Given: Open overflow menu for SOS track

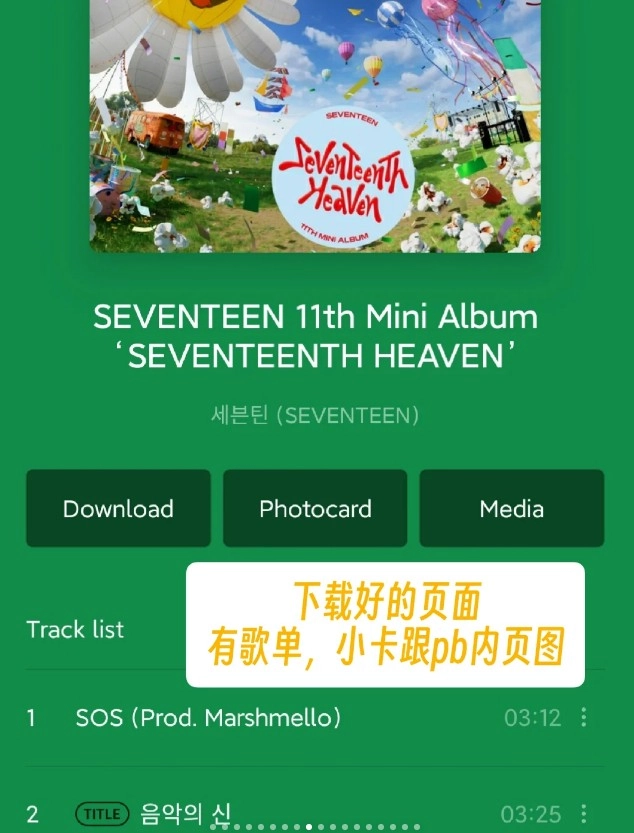Looking at the screenshot, I should [584, 717].
